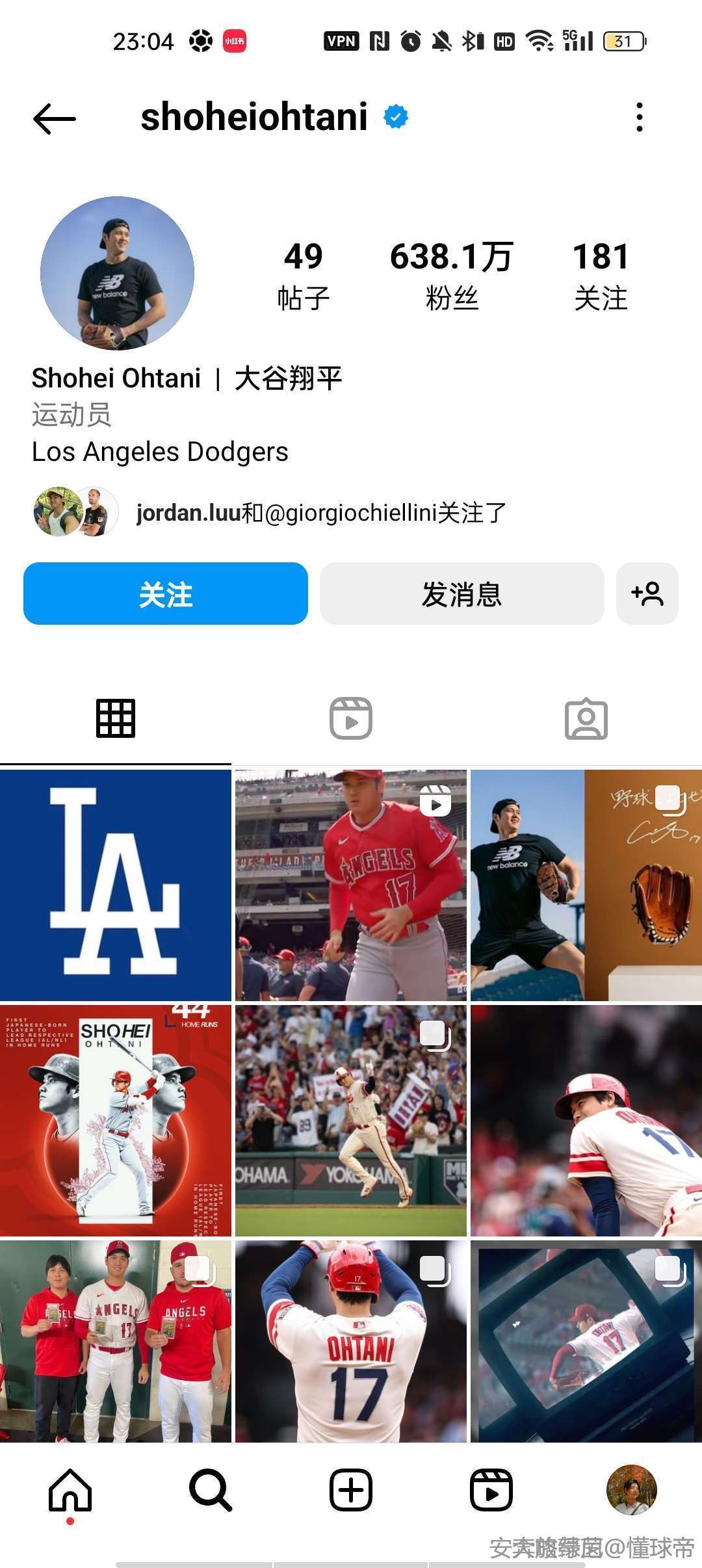Go back using the top arrow
Viewport: 702px width, 1568px height.
tap(55, 119)
